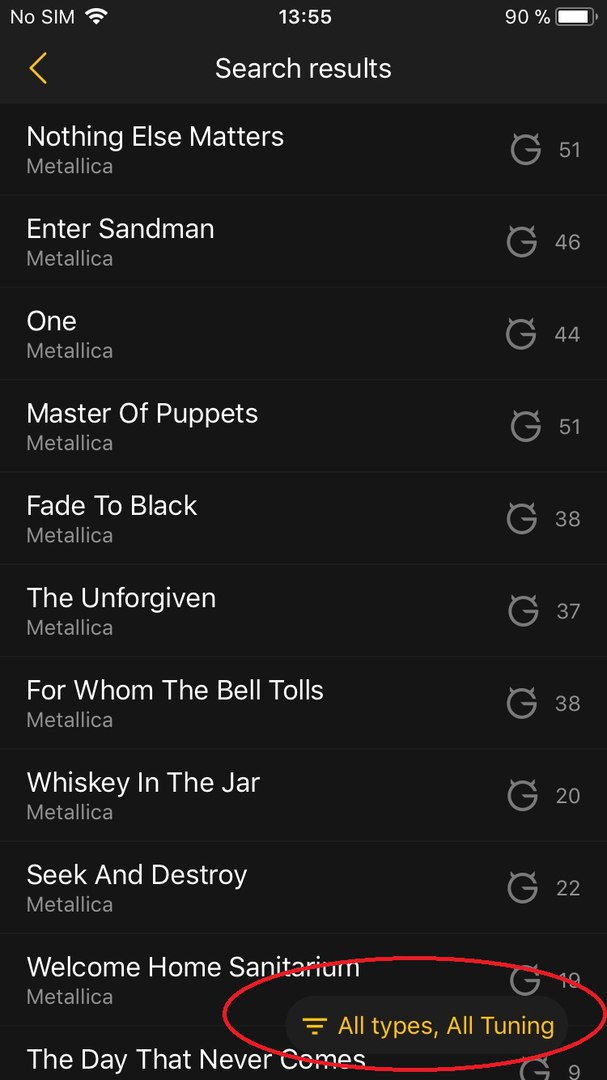Open Whiskey In The Jar
The height and width of the screenshot is (1080, 607).
[x=303, y=796]
